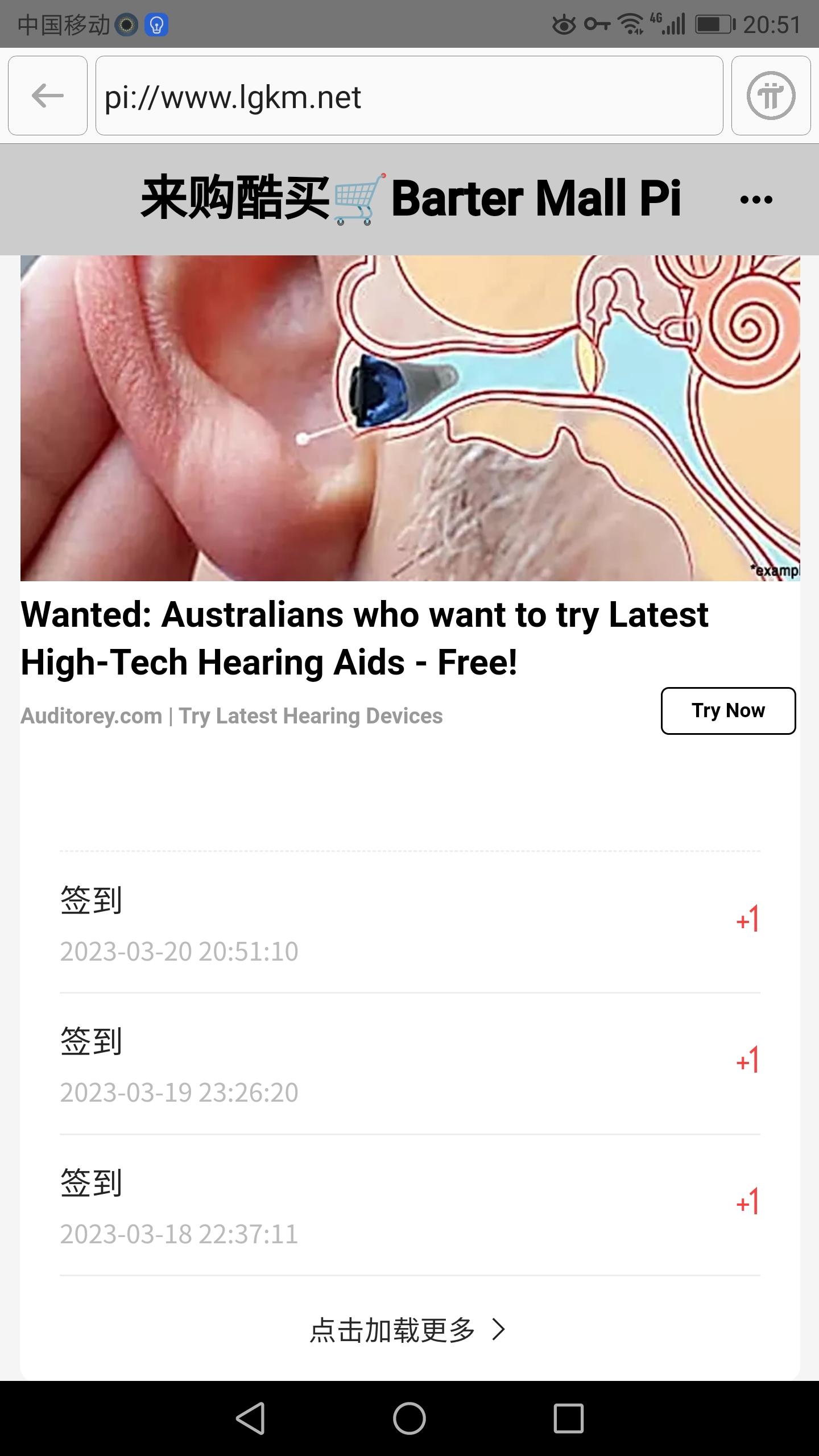This screenshot has height=1456, width=819.
Task: Open the three-dot overflow menu
Action: [x=756, y=200]
